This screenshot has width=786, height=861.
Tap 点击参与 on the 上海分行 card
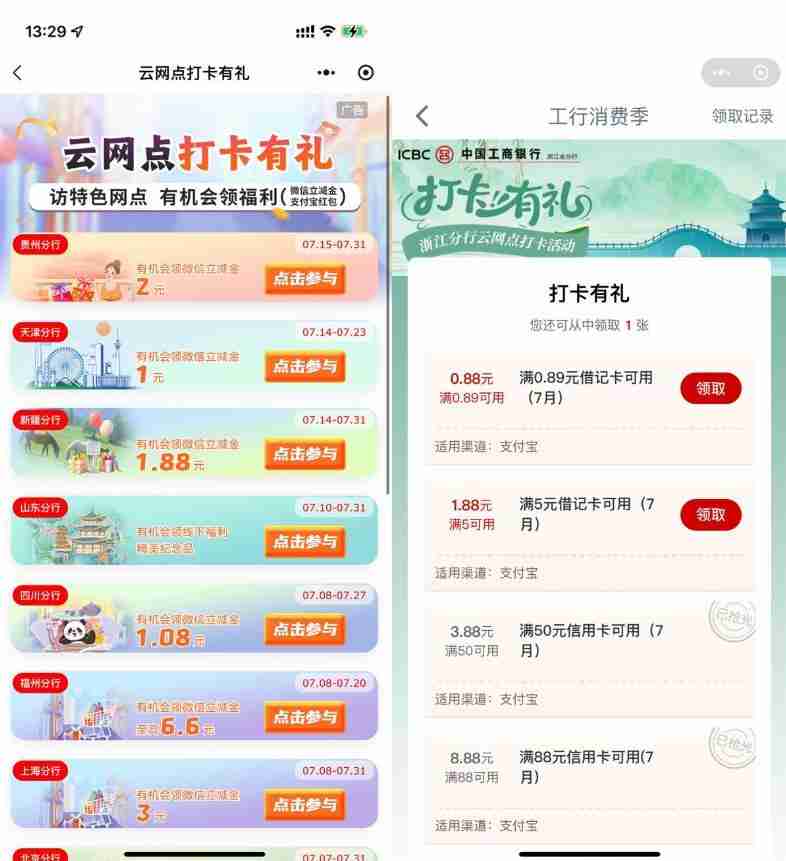pyautogui.click(x=305, y=804)
